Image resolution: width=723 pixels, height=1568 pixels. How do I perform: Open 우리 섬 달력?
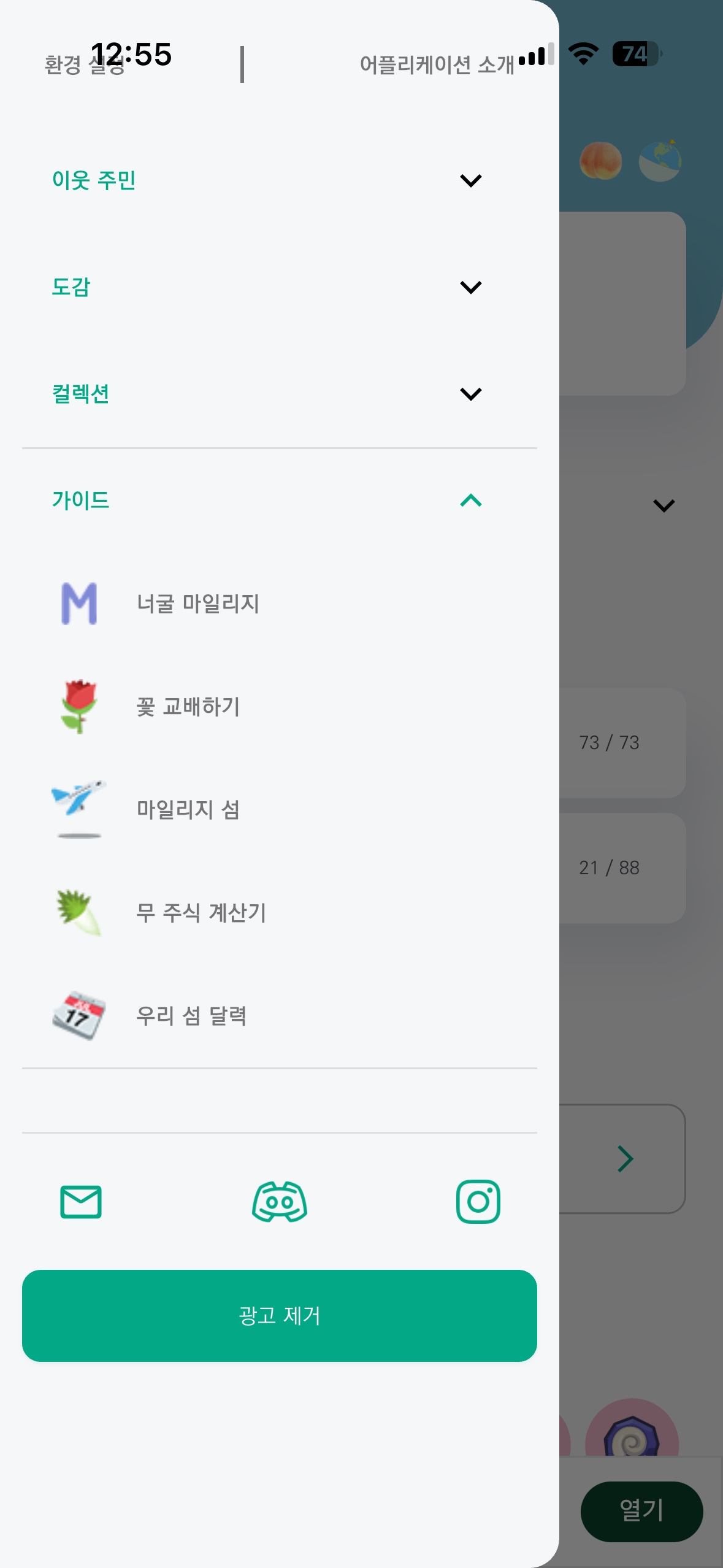pyautogui.click(x=191, y=1016)
